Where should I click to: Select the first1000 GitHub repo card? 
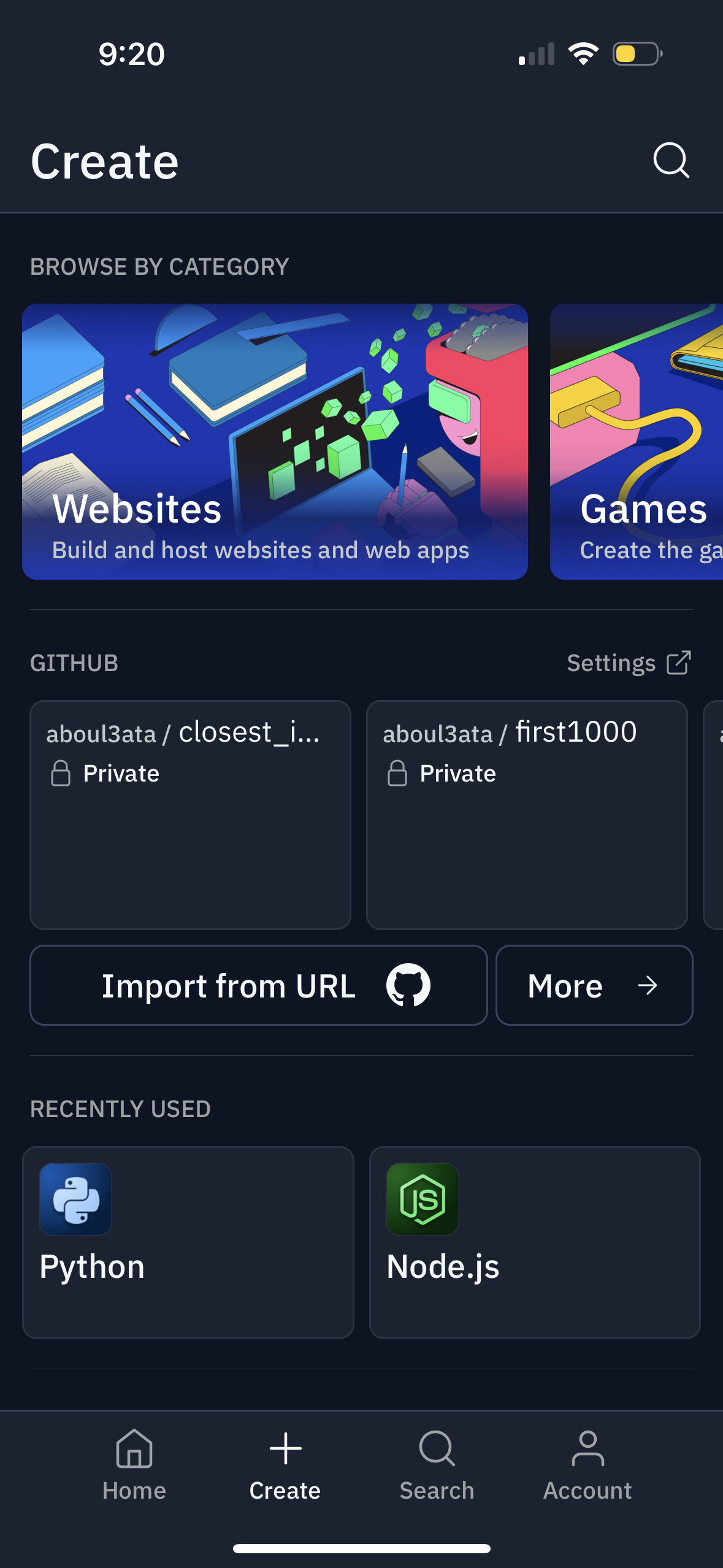click(526, 815)
